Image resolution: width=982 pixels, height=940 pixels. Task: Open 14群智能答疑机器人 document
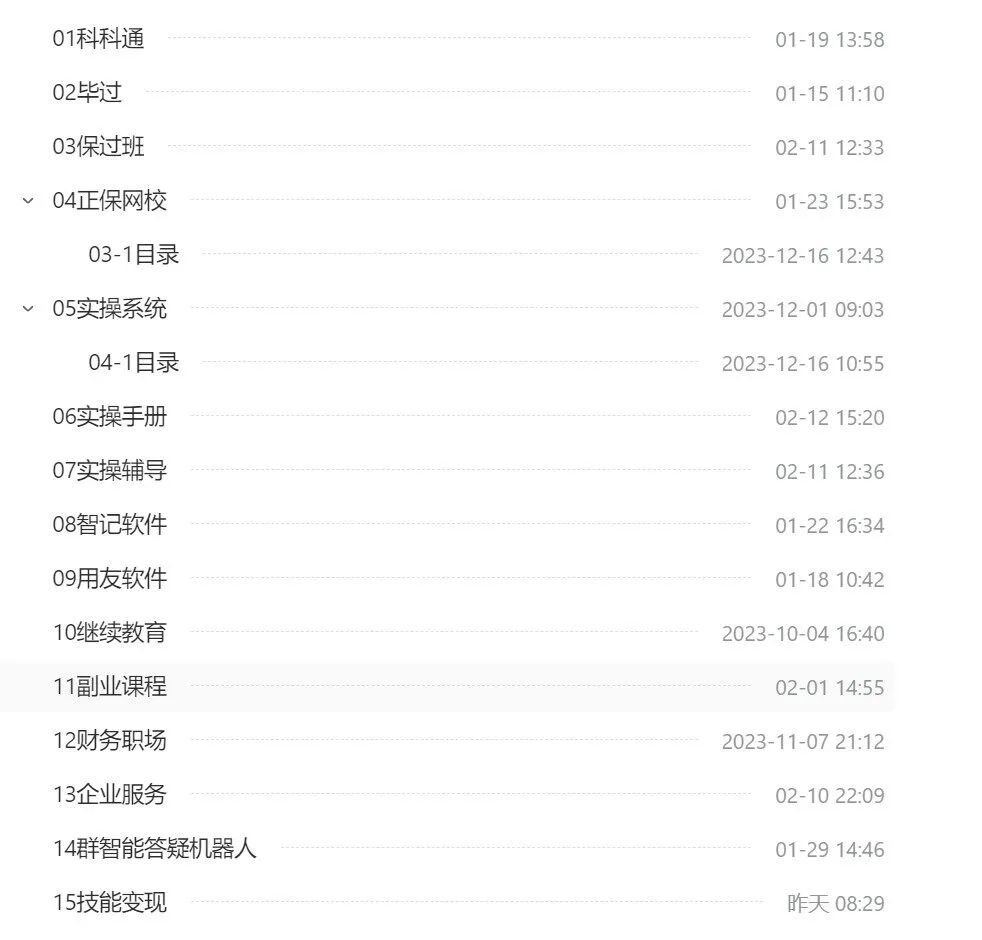(x=155, y=849)
